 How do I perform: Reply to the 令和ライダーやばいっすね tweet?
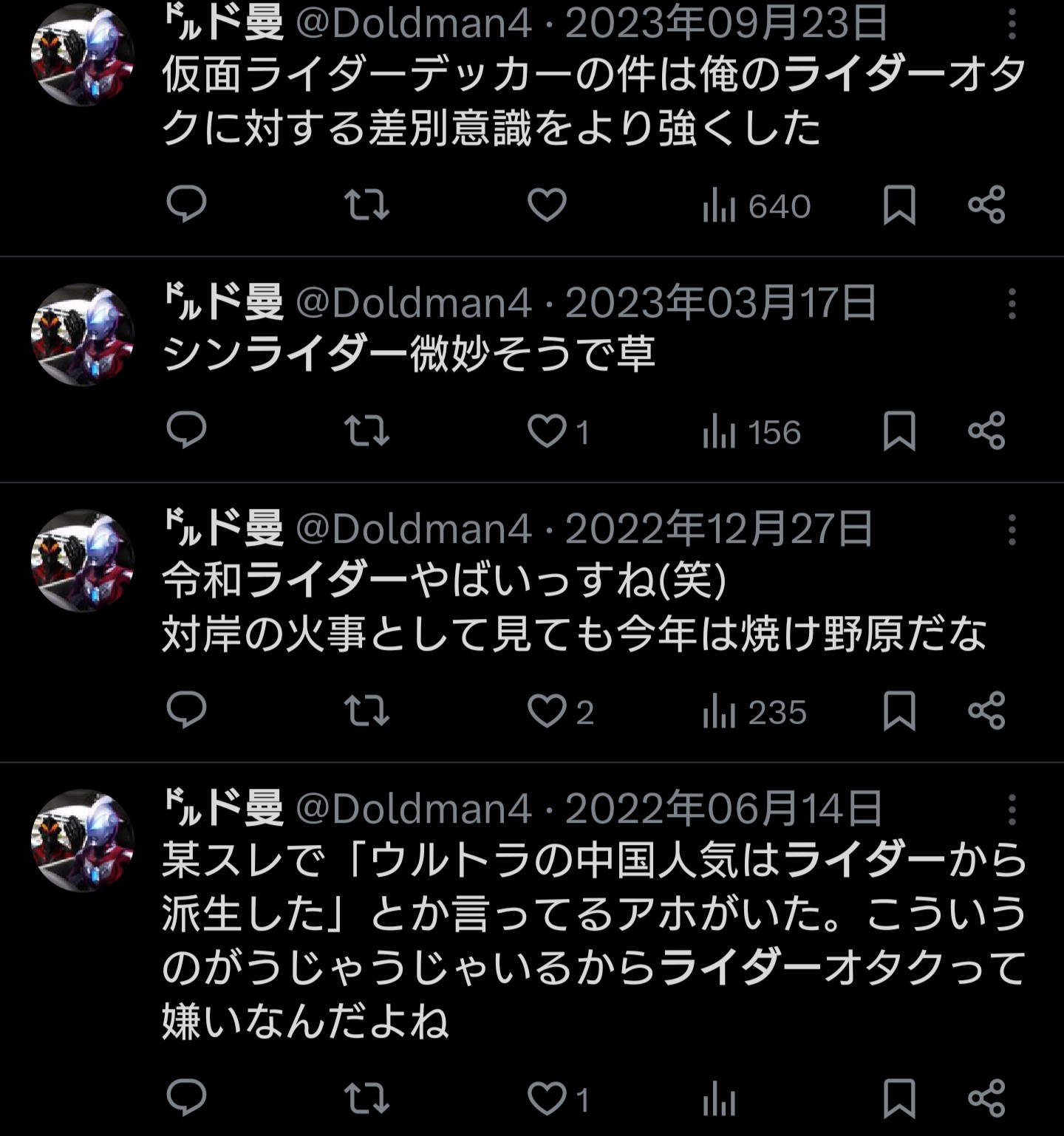click(x=186, y=711)
